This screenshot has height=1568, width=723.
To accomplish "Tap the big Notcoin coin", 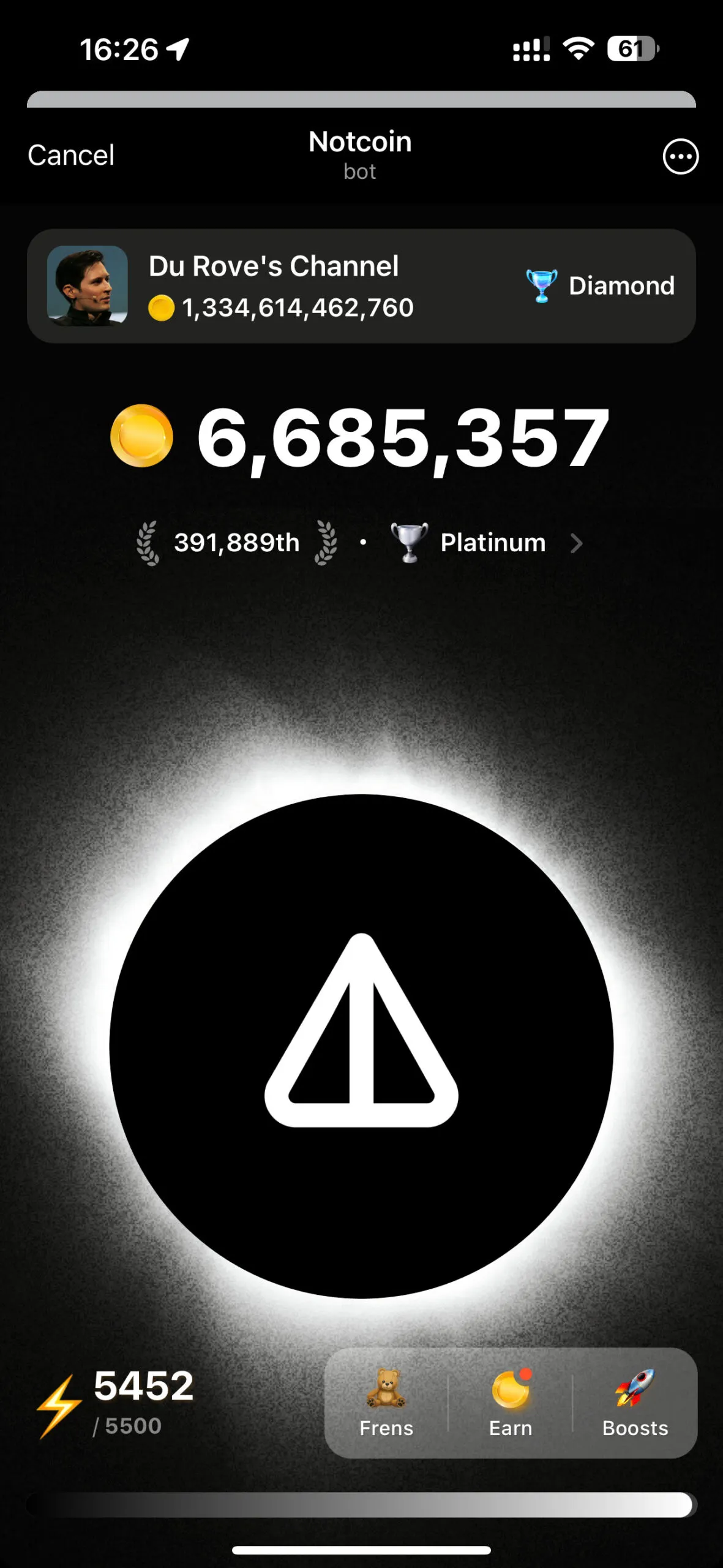I will [x=361, y=1045].
